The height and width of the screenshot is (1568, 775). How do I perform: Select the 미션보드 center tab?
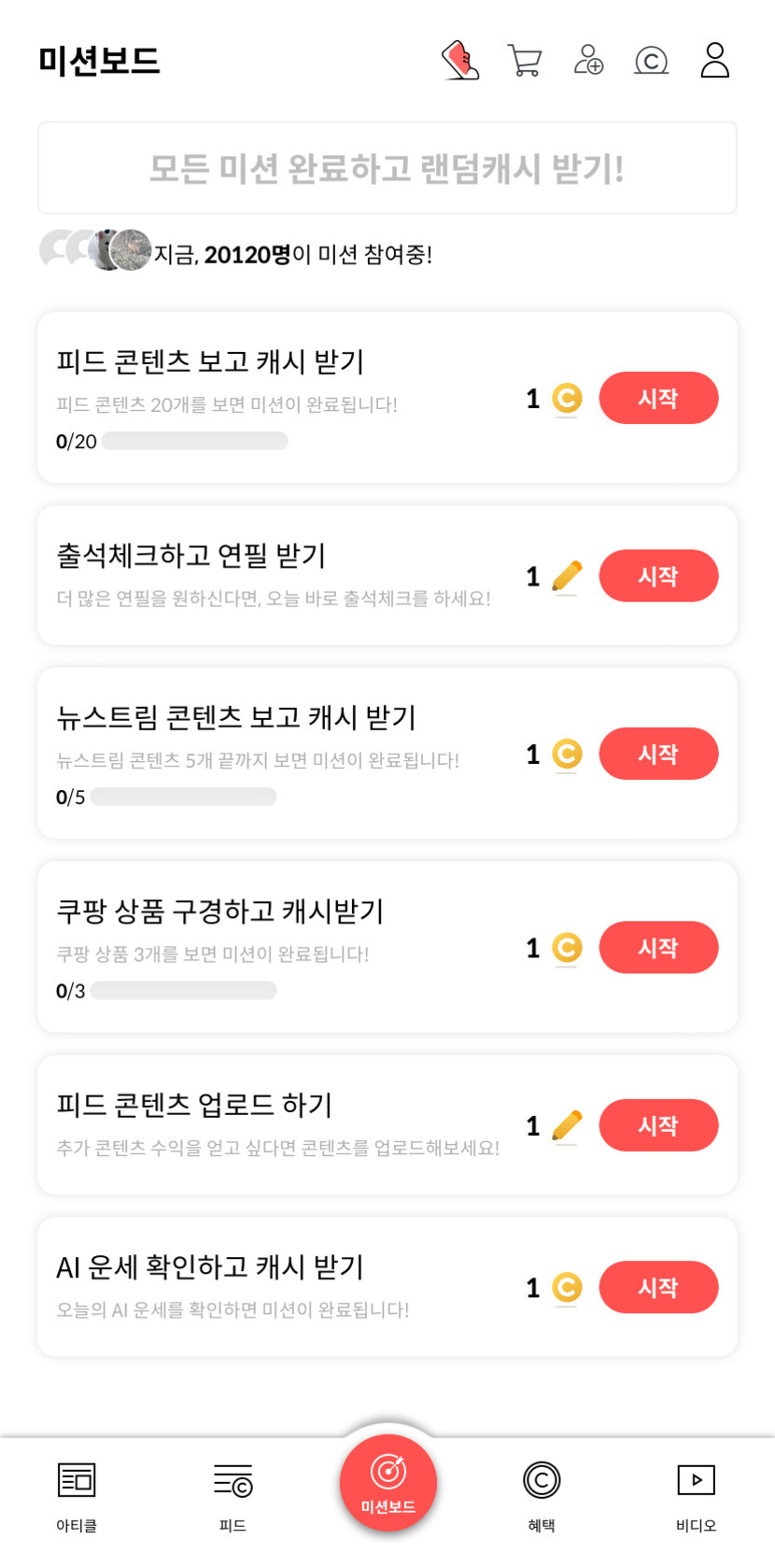[x=388, y=1484]
